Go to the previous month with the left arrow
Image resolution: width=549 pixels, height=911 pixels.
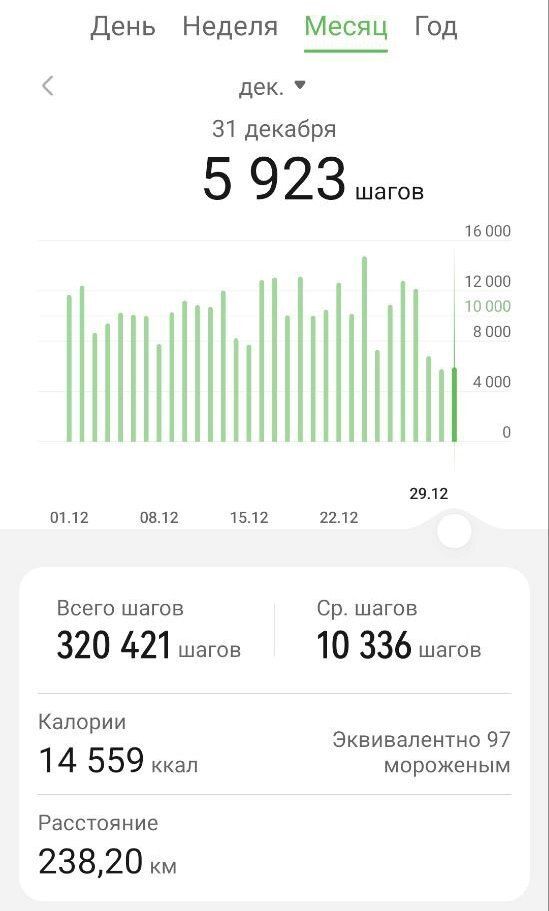click(48, 87)
